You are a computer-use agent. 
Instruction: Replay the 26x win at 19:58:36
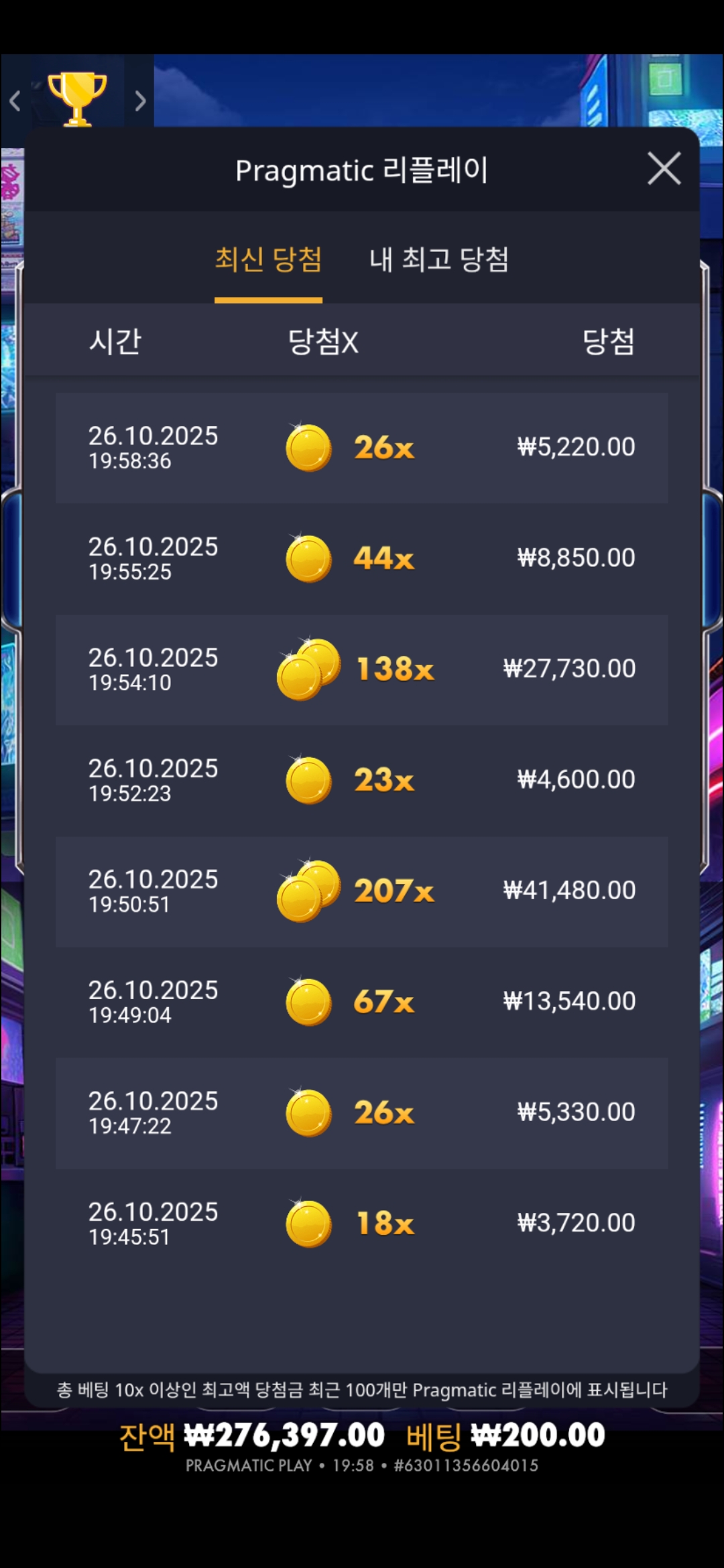click(362, 448)
